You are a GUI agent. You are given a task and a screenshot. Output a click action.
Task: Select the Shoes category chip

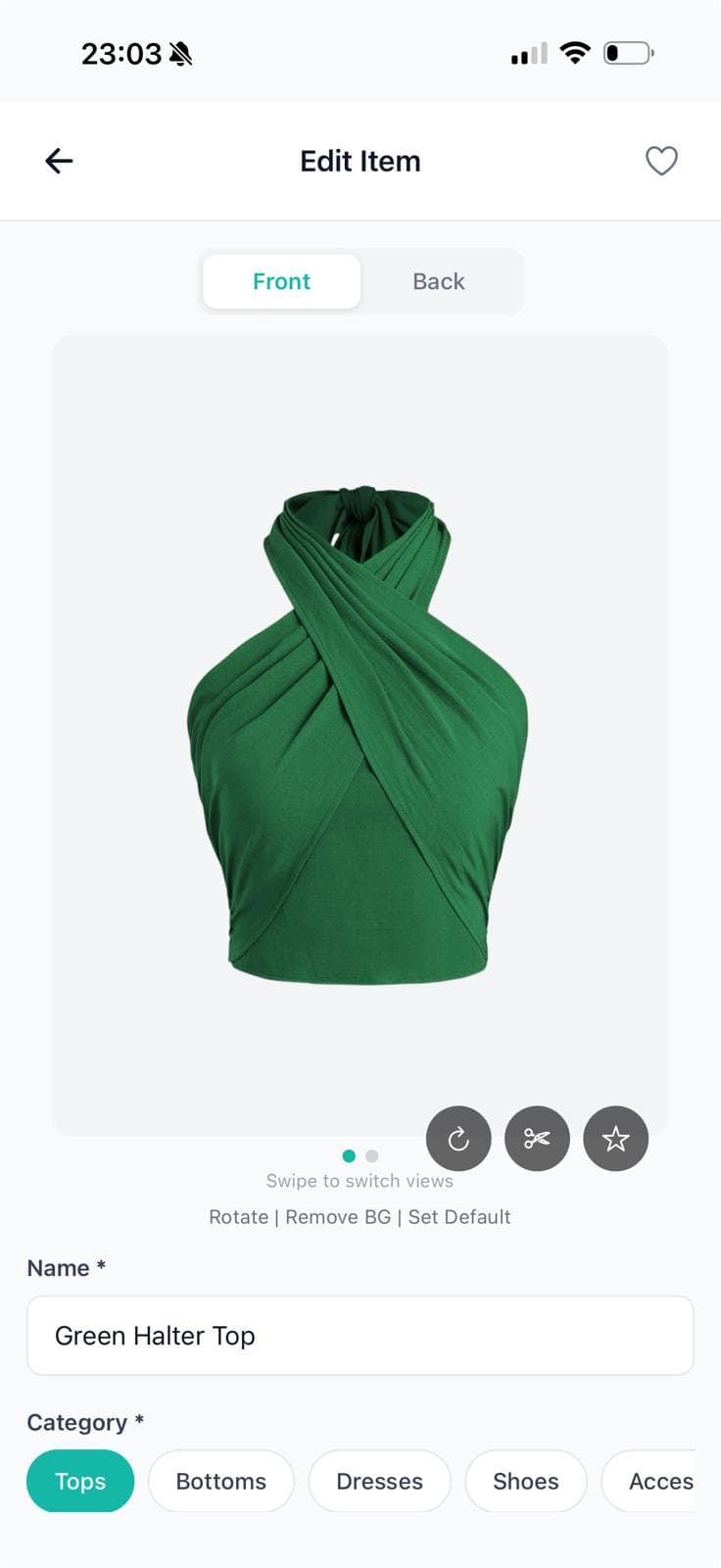coord(525,1481)
